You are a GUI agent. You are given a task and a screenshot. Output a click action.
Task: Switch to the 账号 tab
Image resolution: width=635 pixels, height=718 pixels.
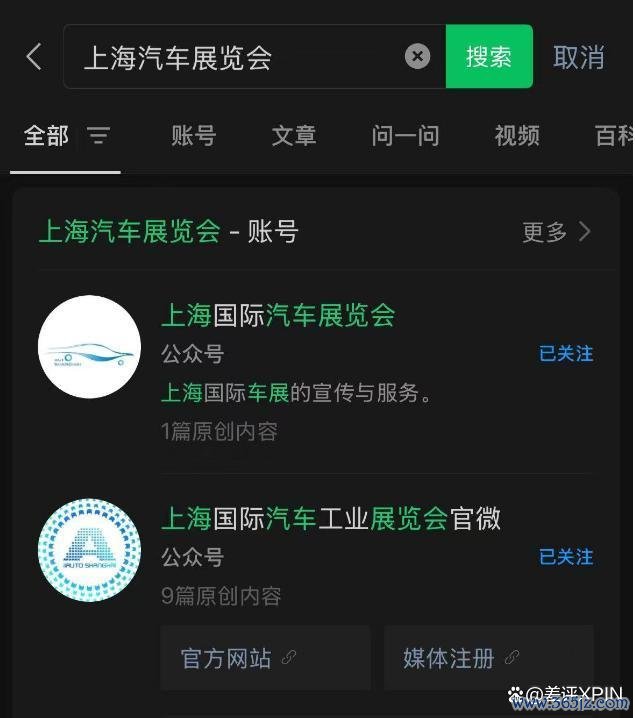(193, 136)
